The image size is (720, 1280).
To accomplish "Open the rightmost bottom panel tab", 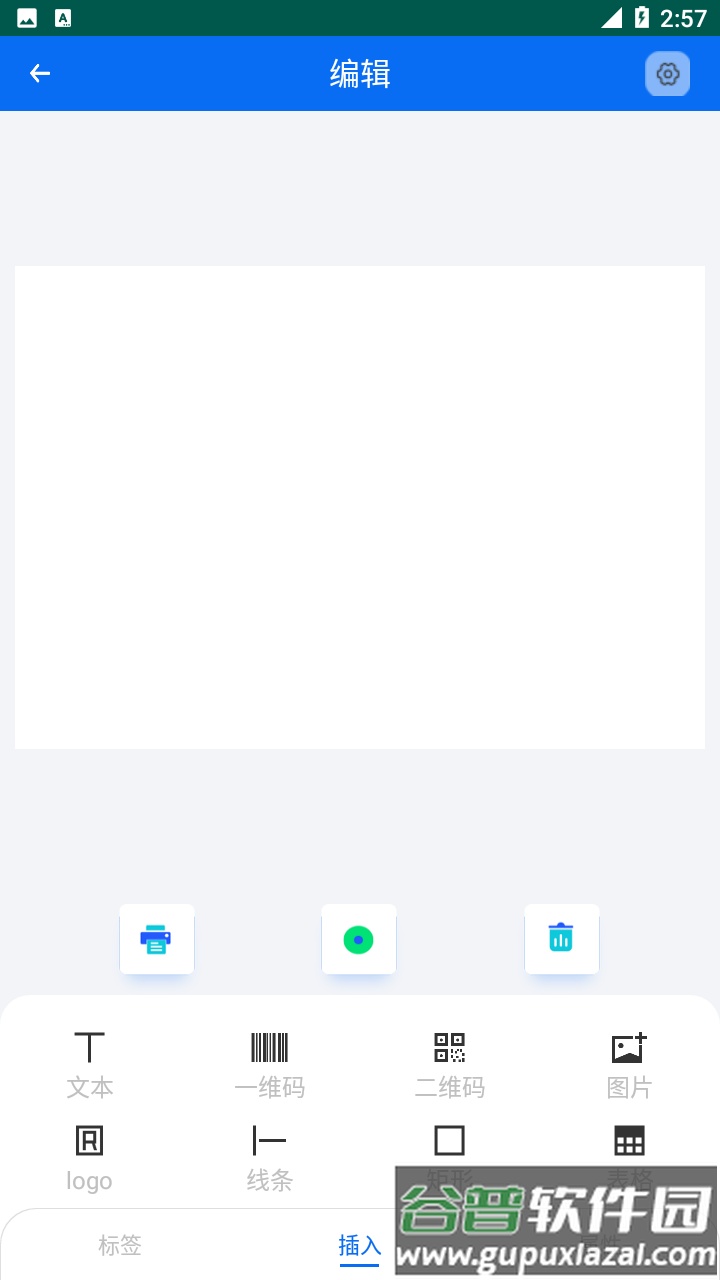I will pyautogui.click(x=600, y=1245).
